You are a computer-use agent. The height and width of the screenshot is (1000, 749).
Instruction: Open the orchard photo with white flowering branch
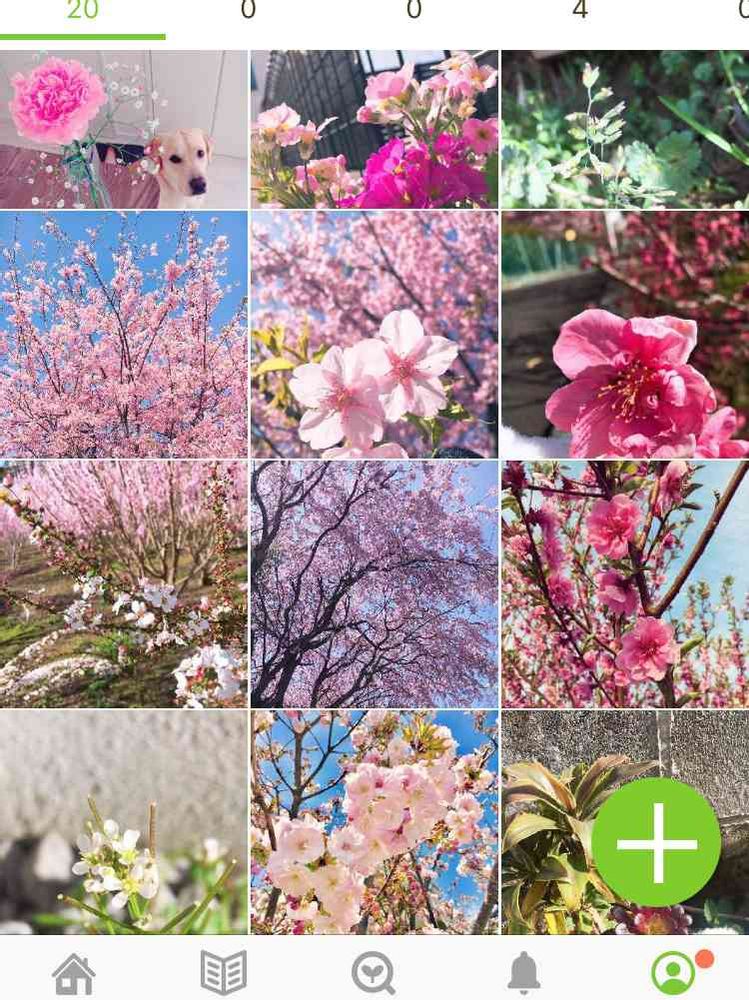[123, 584]
